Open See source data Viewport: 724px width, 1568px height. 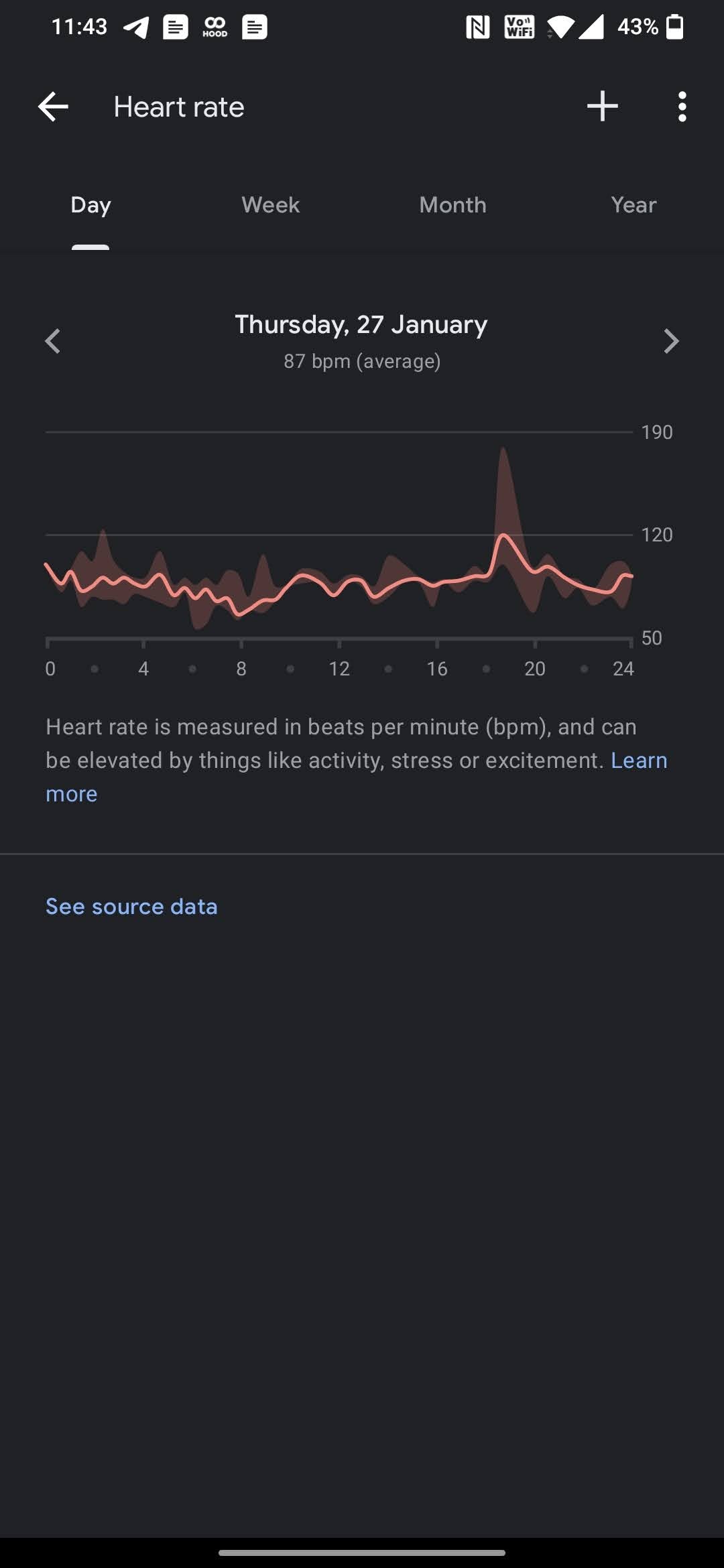(x=131, y=907)
